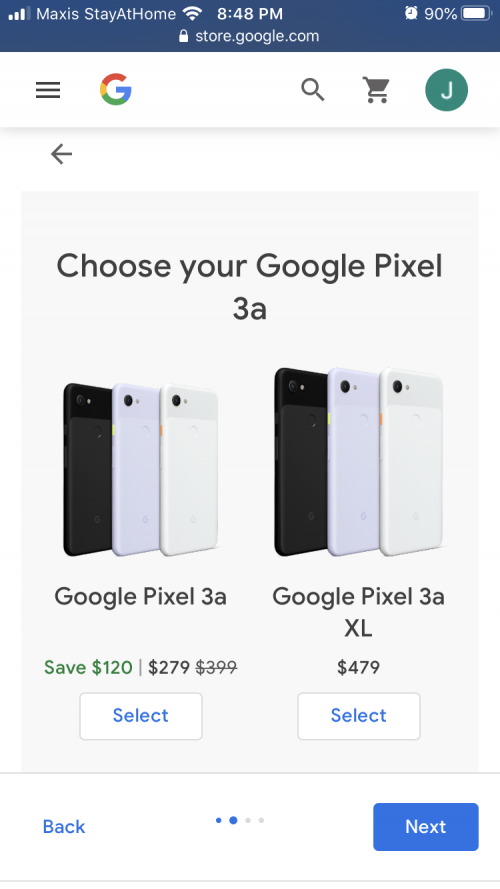View the shopping cart
500x889 pixels.
coord(376,90)
